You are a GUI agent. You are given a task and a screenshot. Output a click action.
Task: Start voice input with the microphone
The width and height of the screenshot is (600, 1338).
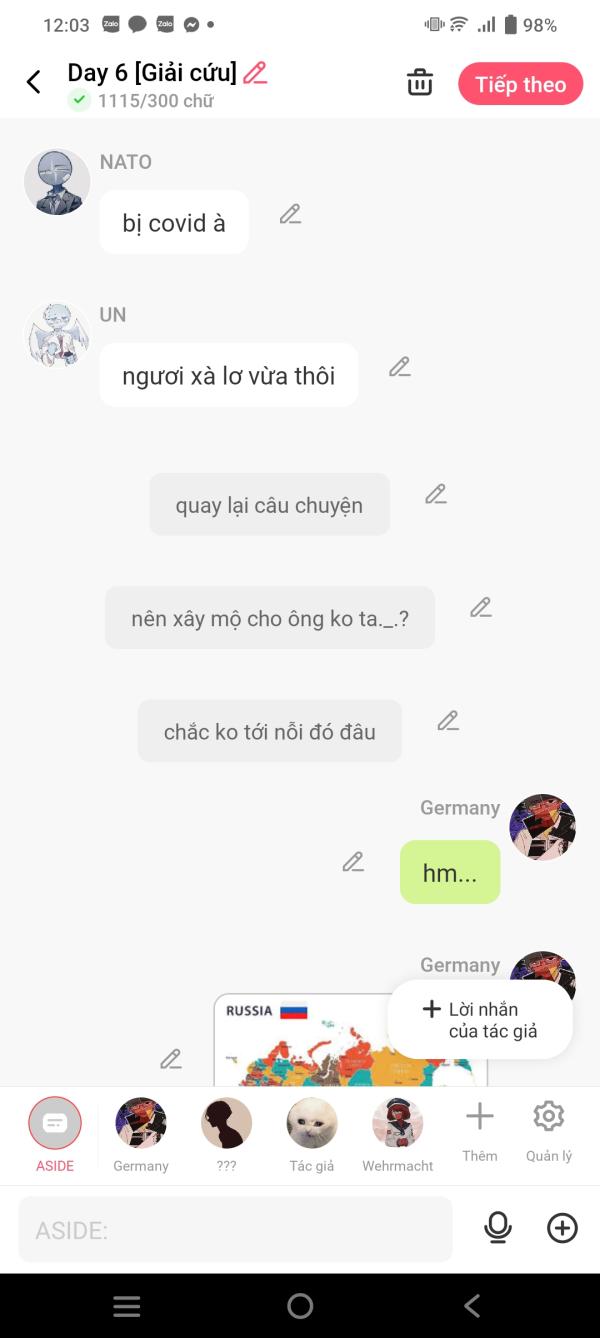click(x=497, y=1228)
